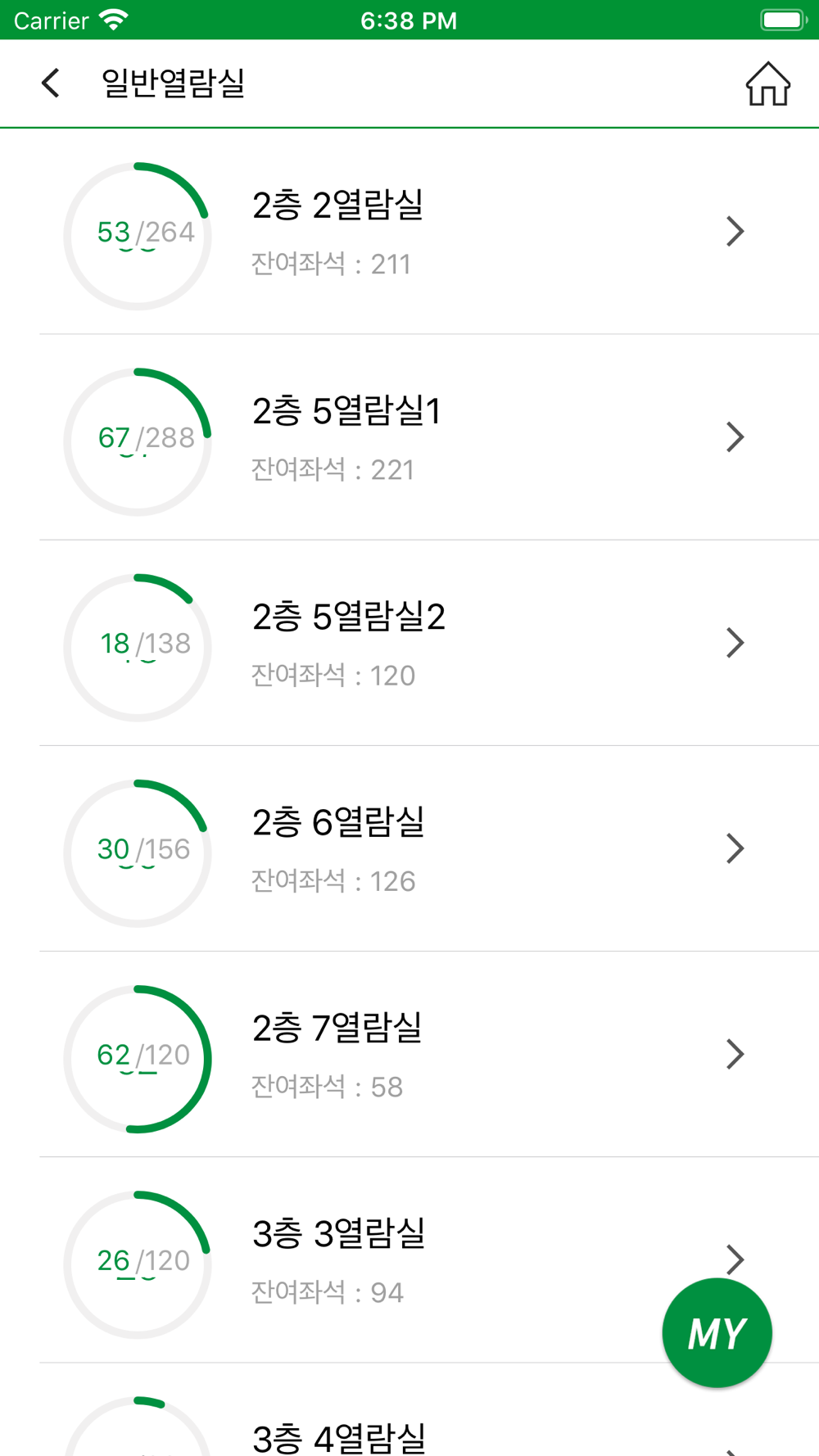View seats in 2층 5열람실2
The image size is (819, 1456).
click(x=409, y=643)
